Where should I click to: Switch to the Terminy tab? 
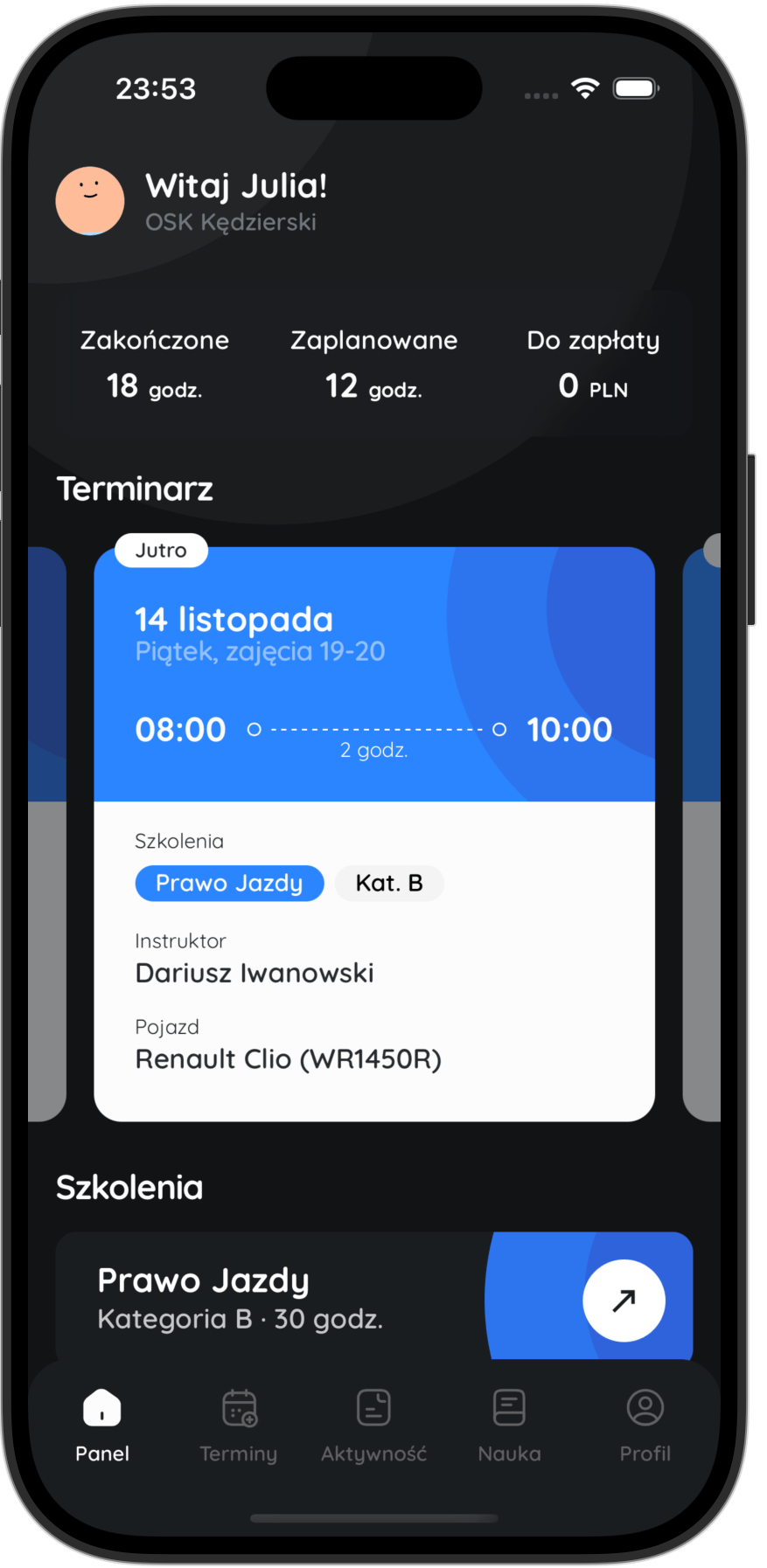[238, 1425]
